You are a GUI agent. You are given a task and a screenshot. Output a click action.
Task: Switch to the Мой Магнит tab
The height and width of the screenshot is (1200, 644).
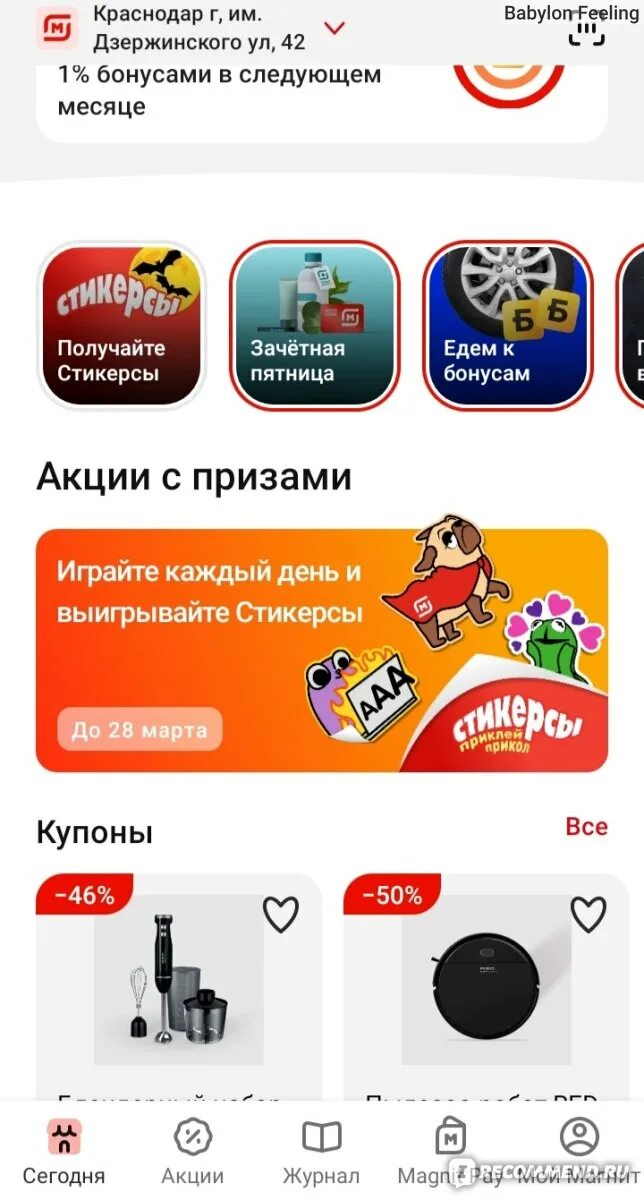point(579,1152)
